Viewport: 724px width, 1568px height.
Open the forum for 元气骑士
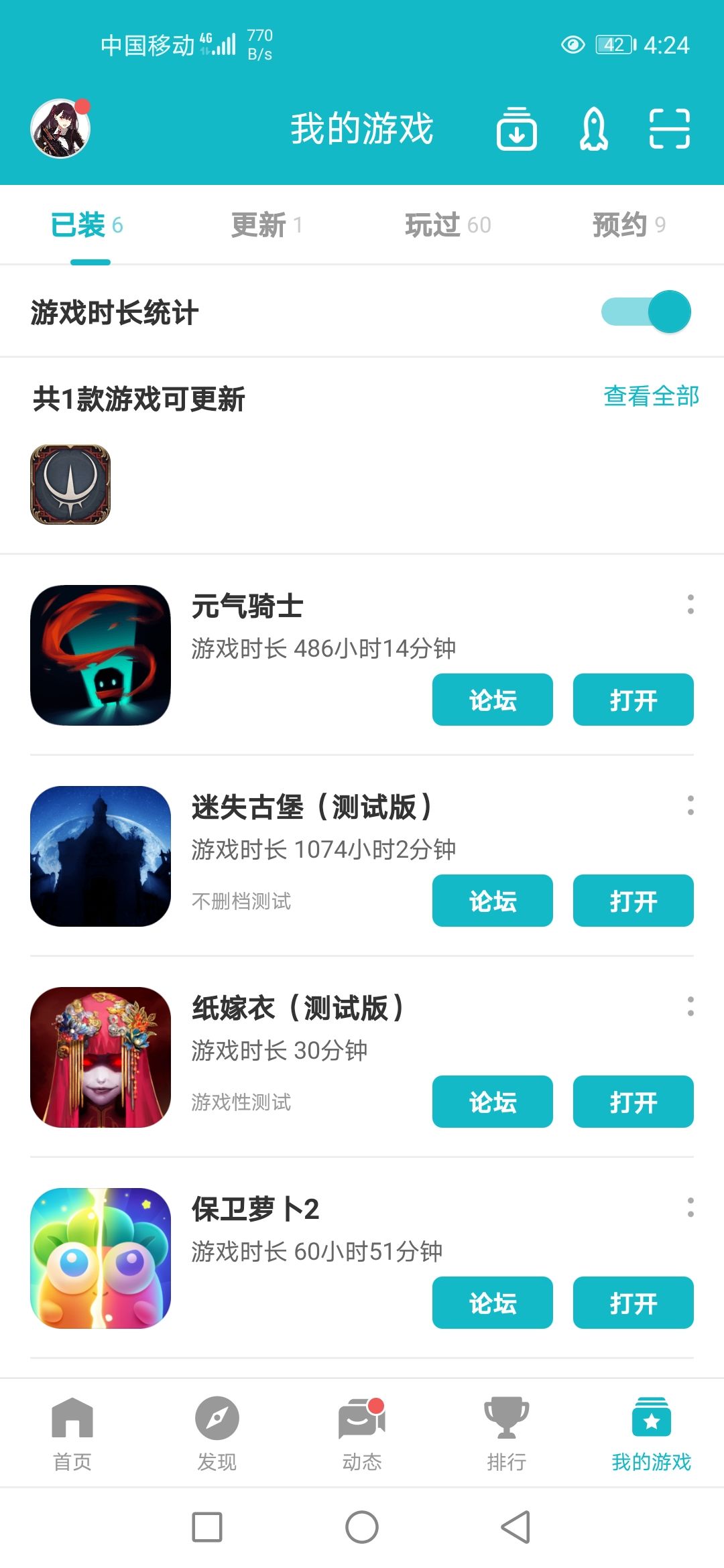click(x=493, y=700)
